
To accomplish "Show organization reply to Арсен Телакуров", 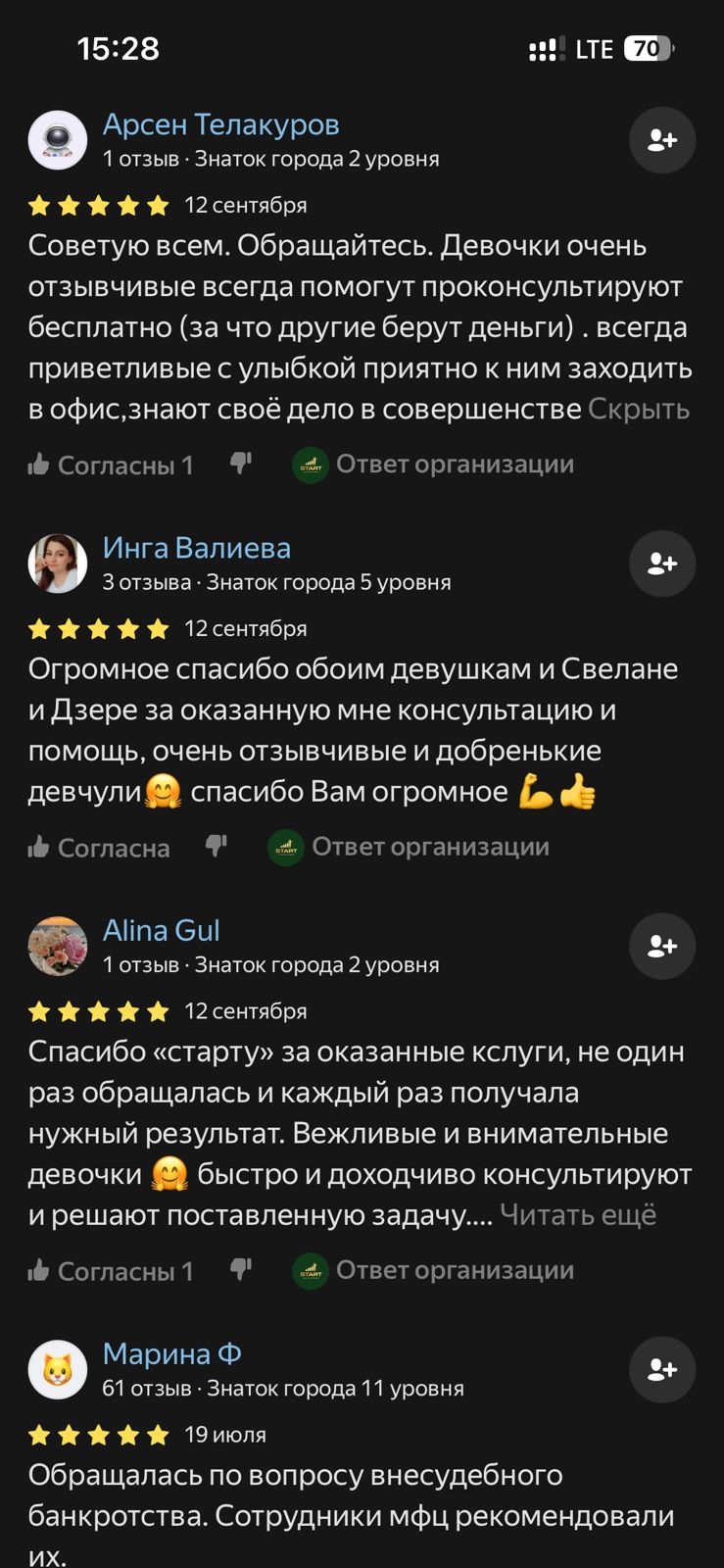I will click(434, 464).
